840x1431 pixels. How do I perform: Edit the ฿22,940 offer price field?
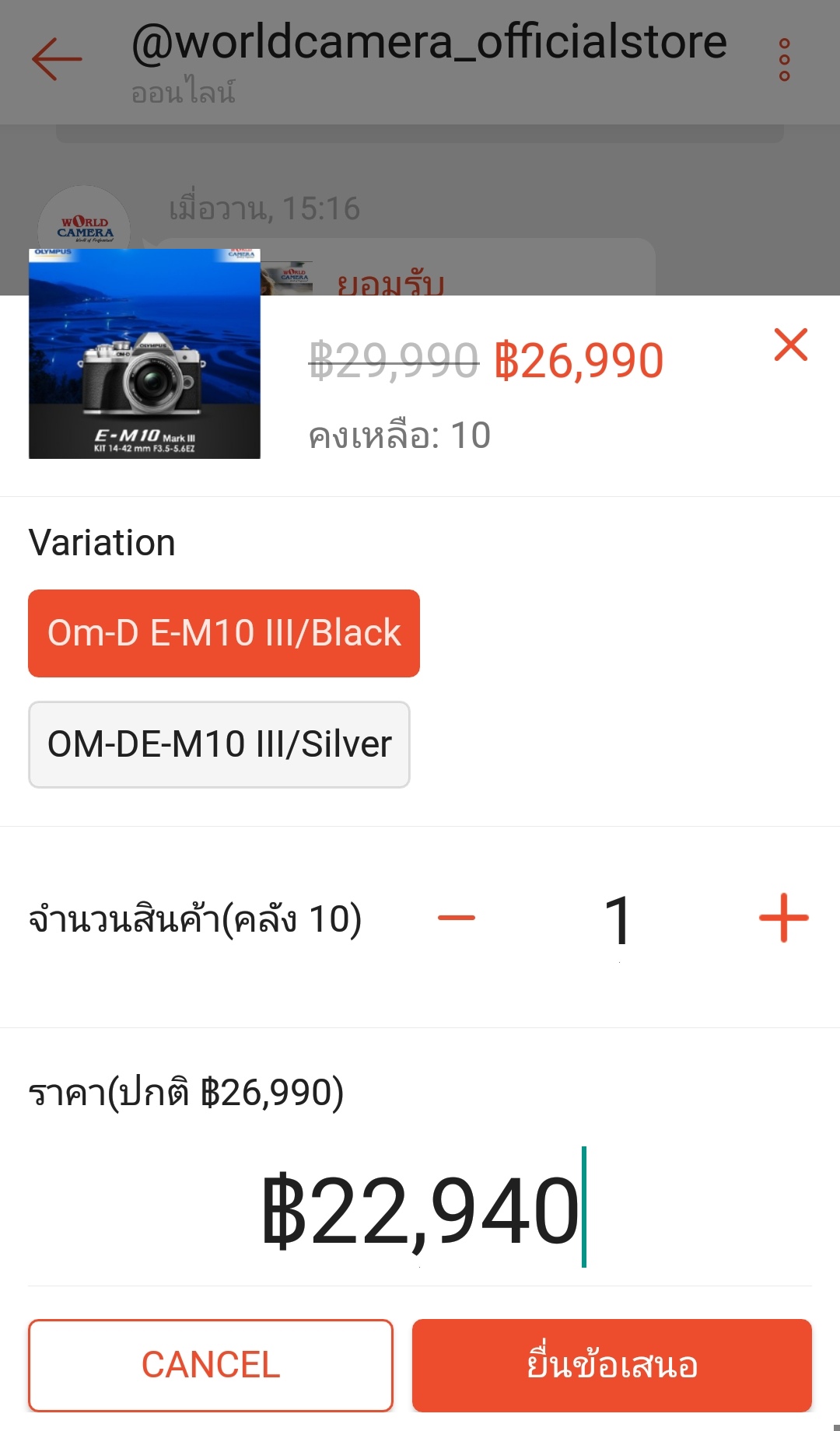(421, 1210)
